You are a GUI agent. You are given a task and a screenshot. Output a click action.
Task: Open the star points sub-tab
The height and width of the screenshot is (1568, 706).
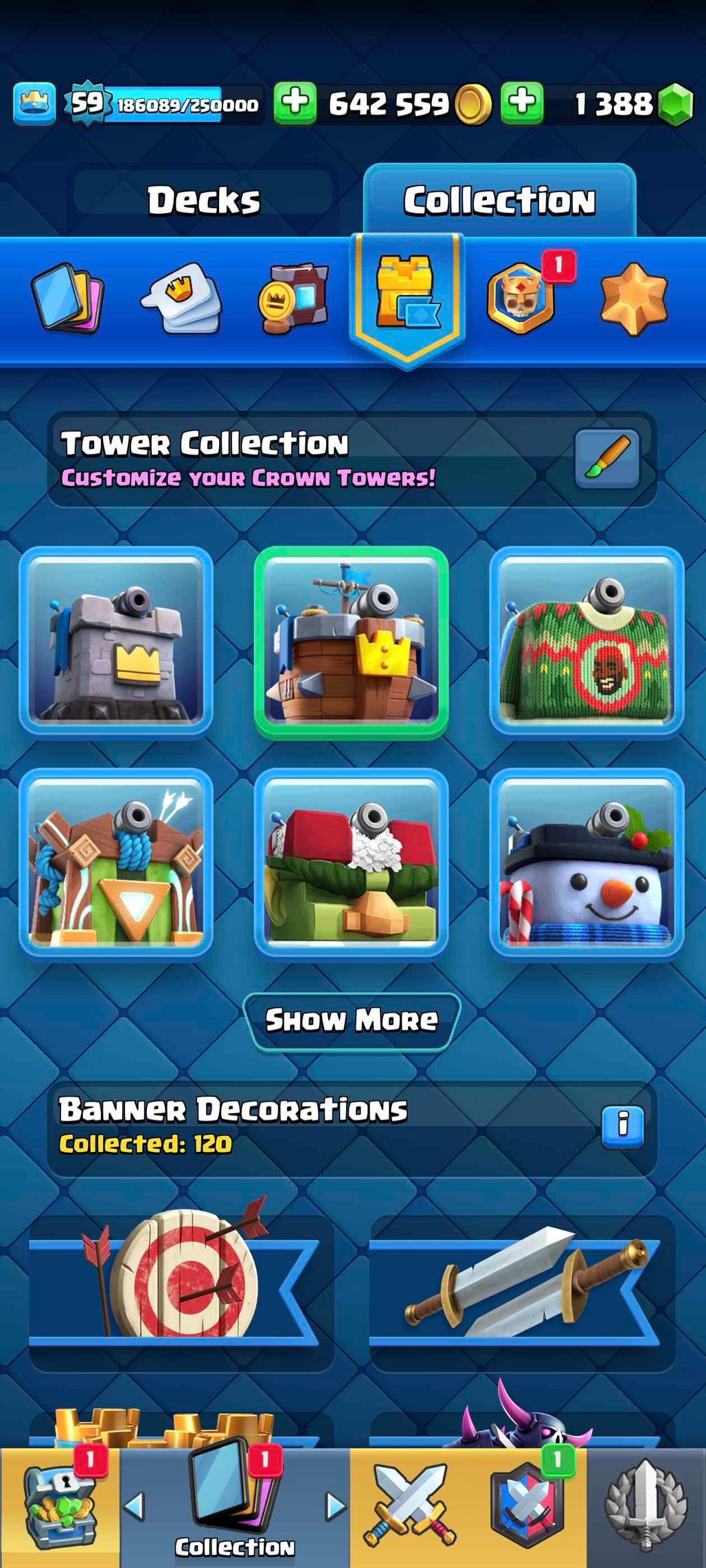click(x=633, y=299)
